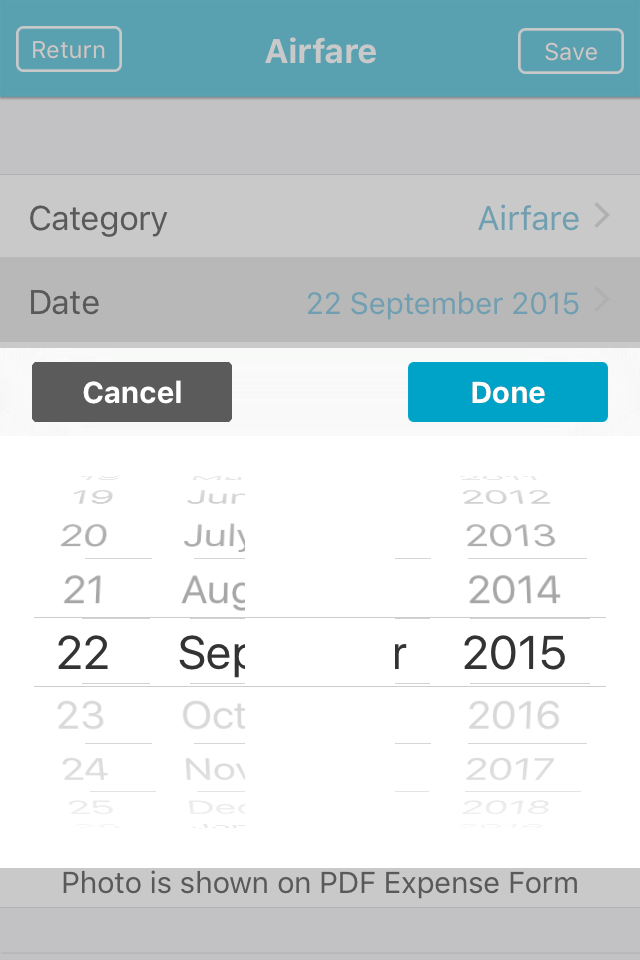640x960 pixels.
Task: Select day 21 in the picker
Action: (x=83, y=590)
